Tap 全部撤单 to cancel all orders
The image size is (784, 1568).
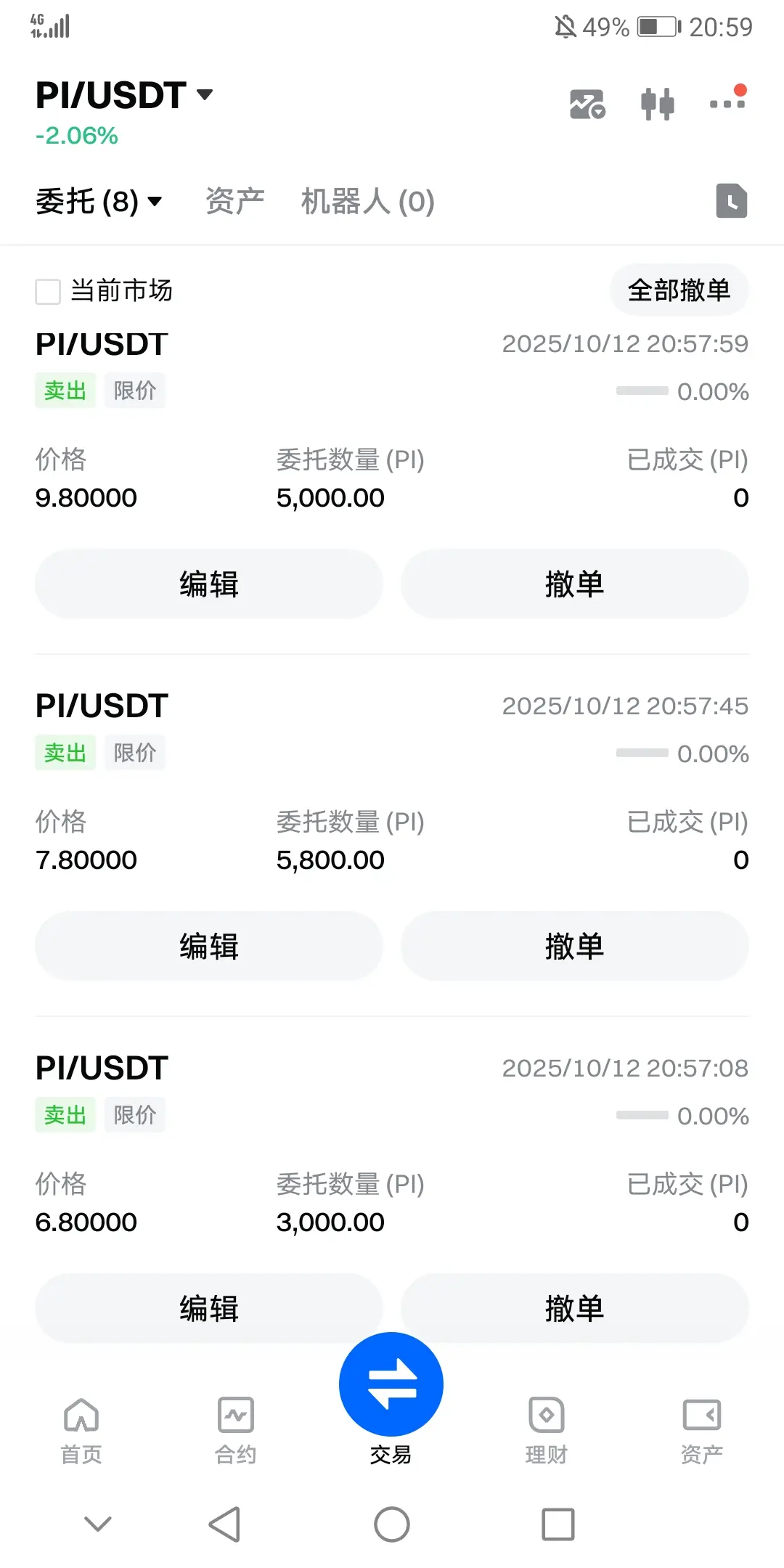pyautogui.click(x=679, y=290)
